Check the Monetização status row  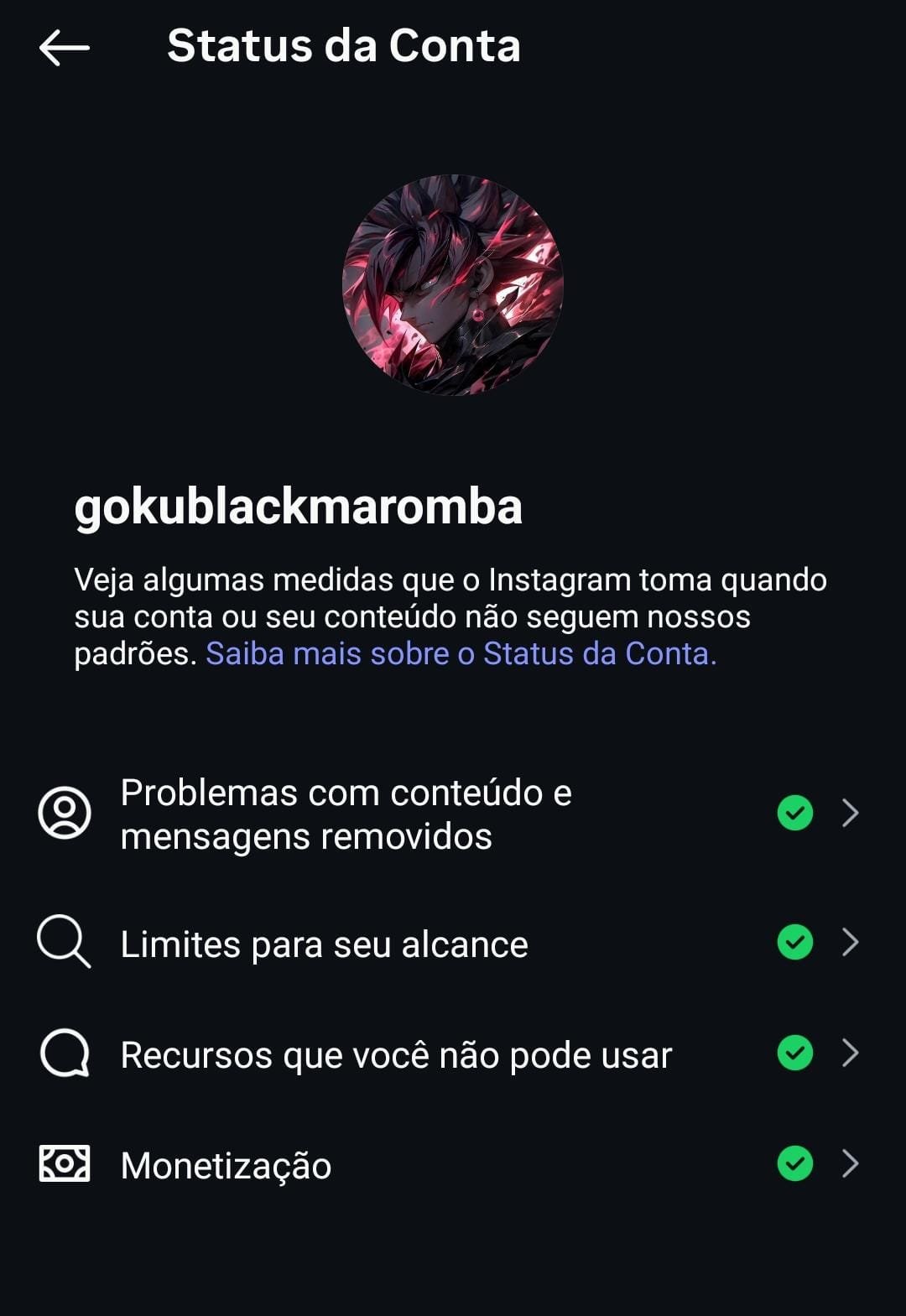click(226, 1165)
